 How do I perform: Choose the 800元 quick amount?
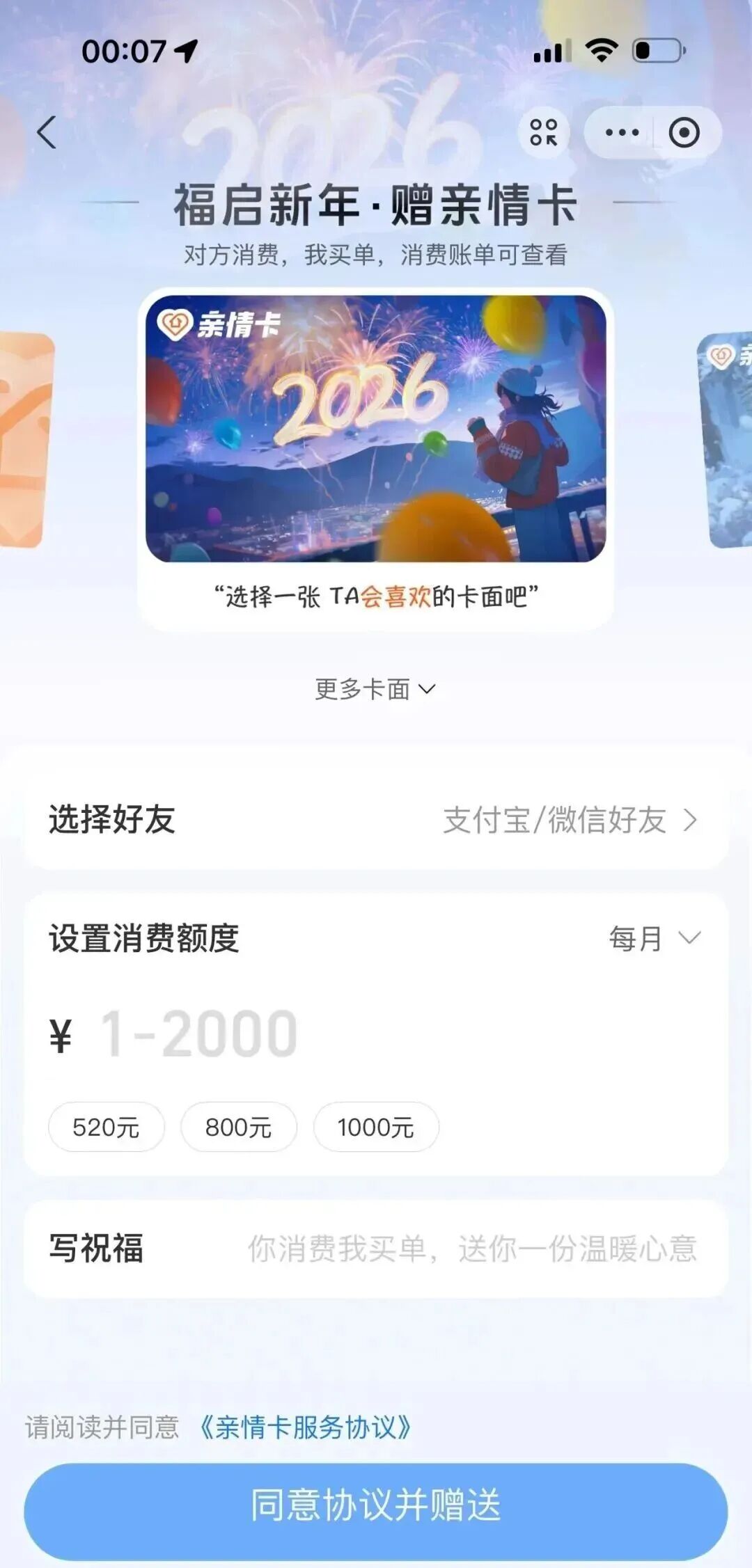(x=238, y=1127)
